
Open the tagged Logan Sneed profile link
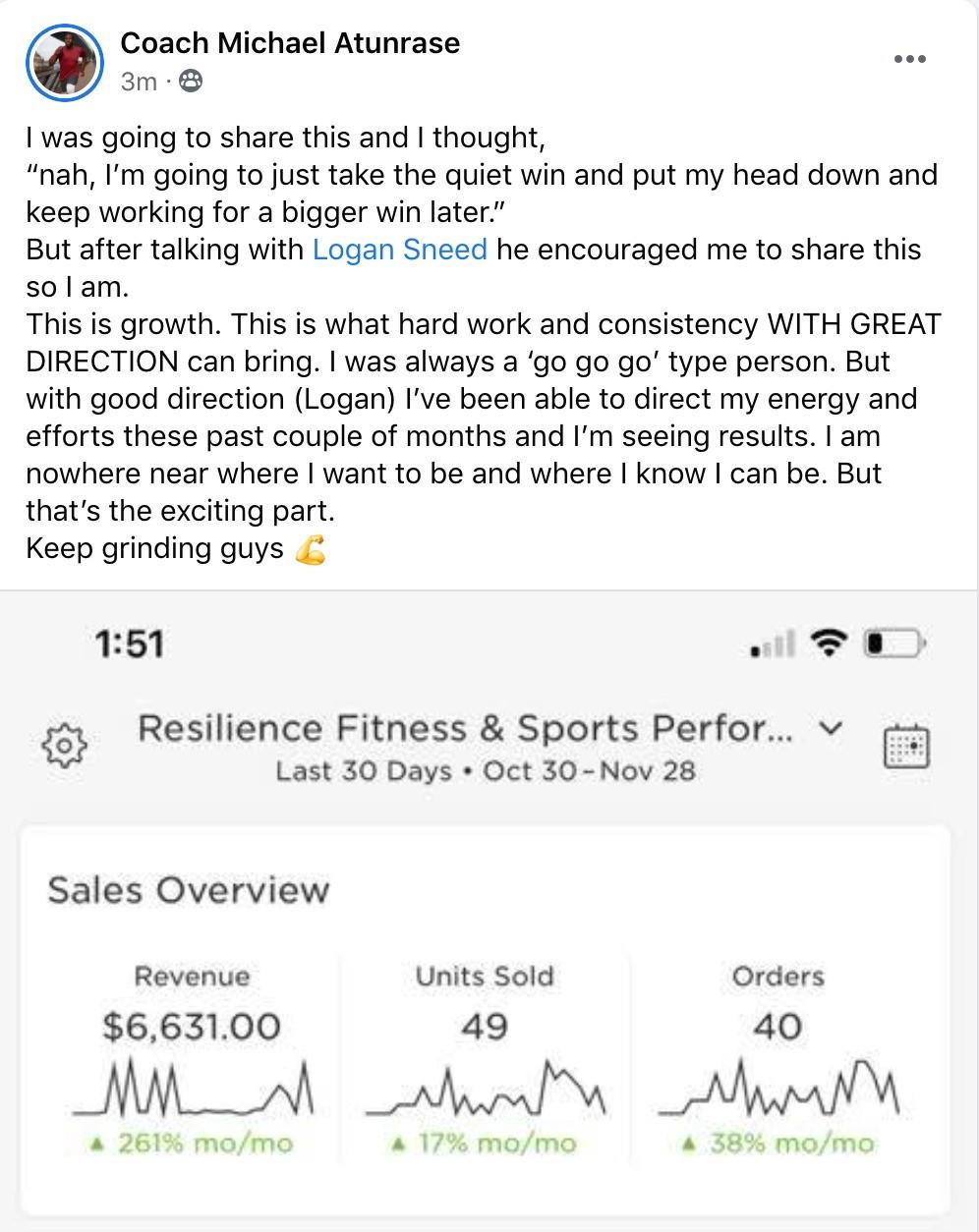(399, 250)
